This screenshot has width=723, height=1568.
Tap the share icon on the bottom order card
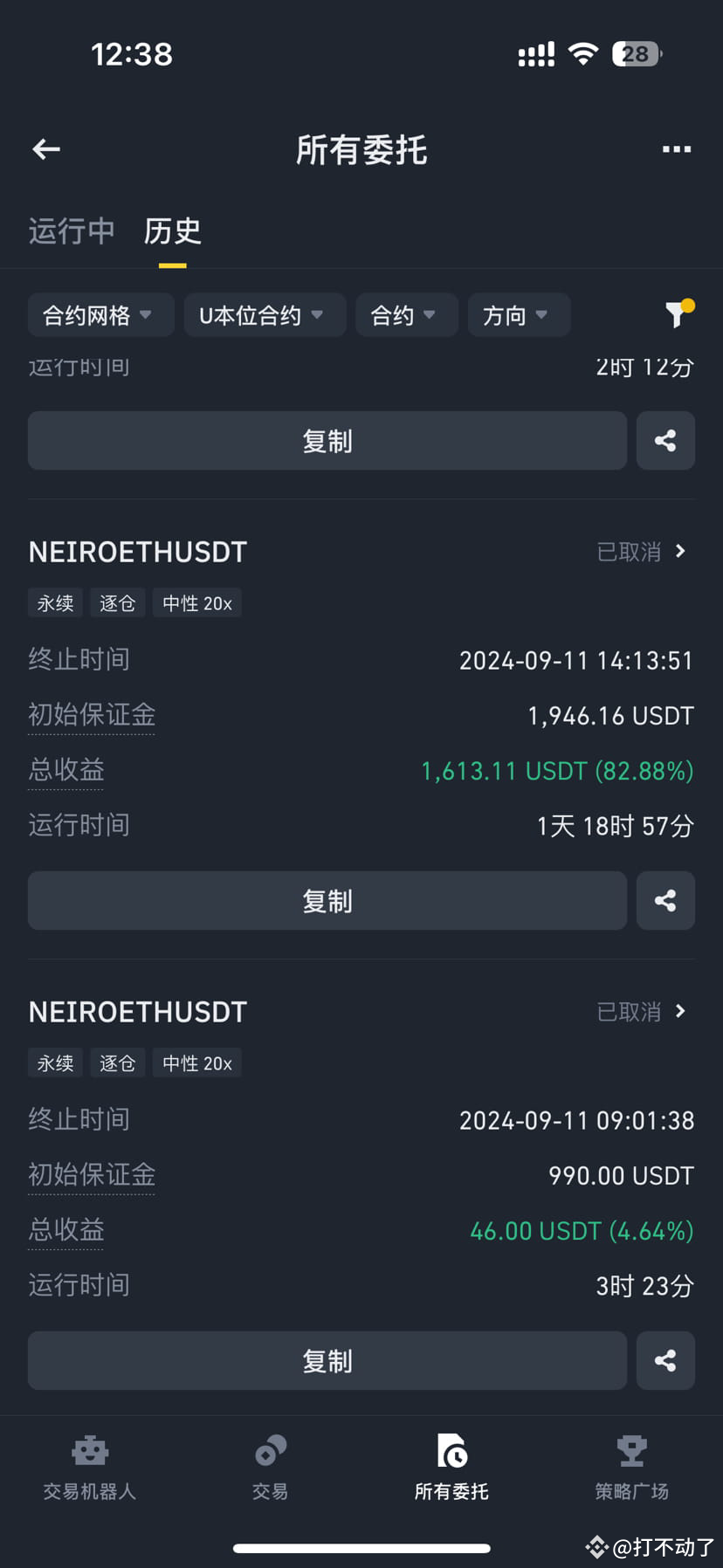point(665,1360)
